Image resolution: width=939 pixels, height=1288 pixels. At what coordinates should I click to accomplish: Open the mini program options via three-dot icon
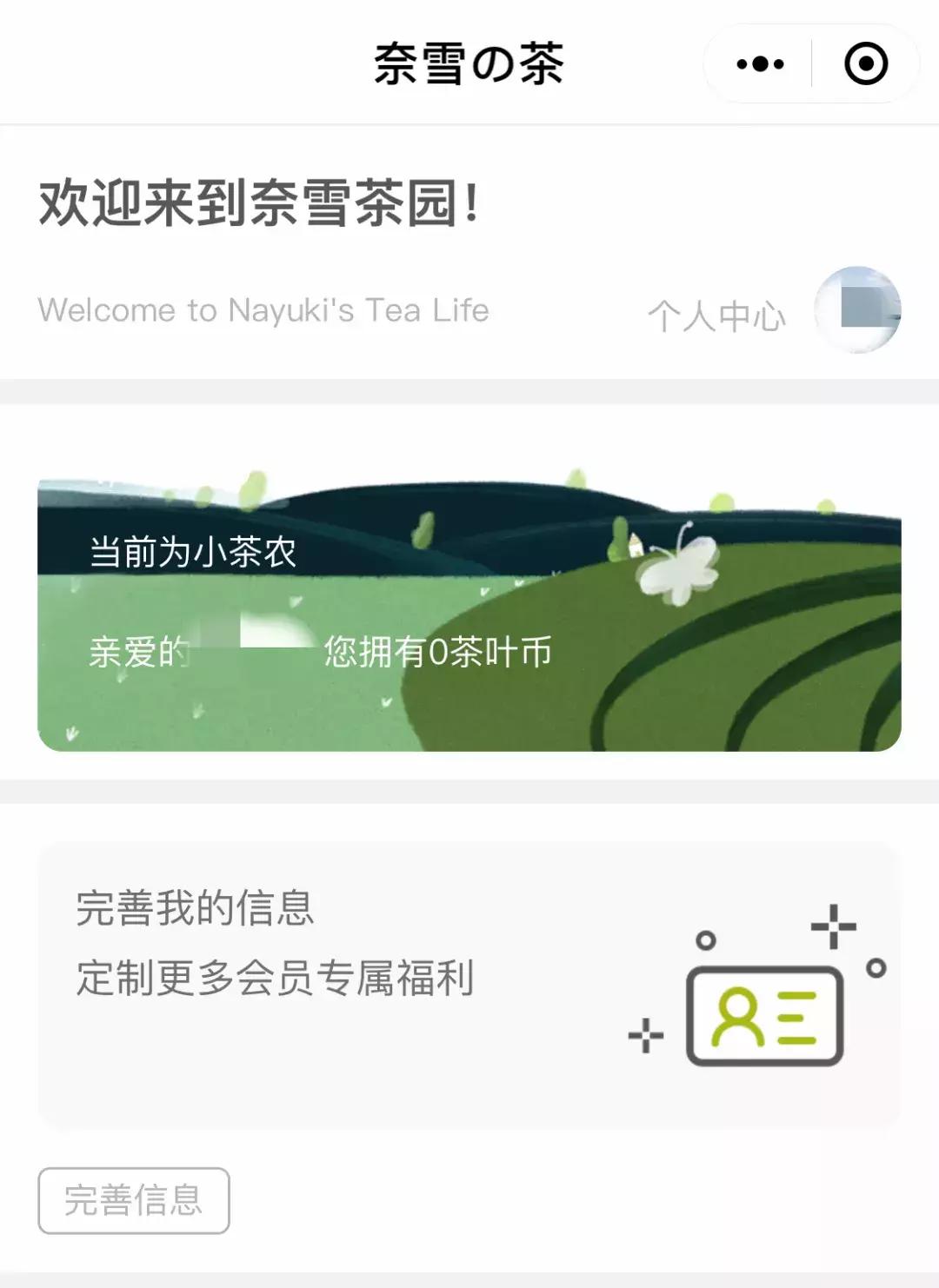coord(760,63)
